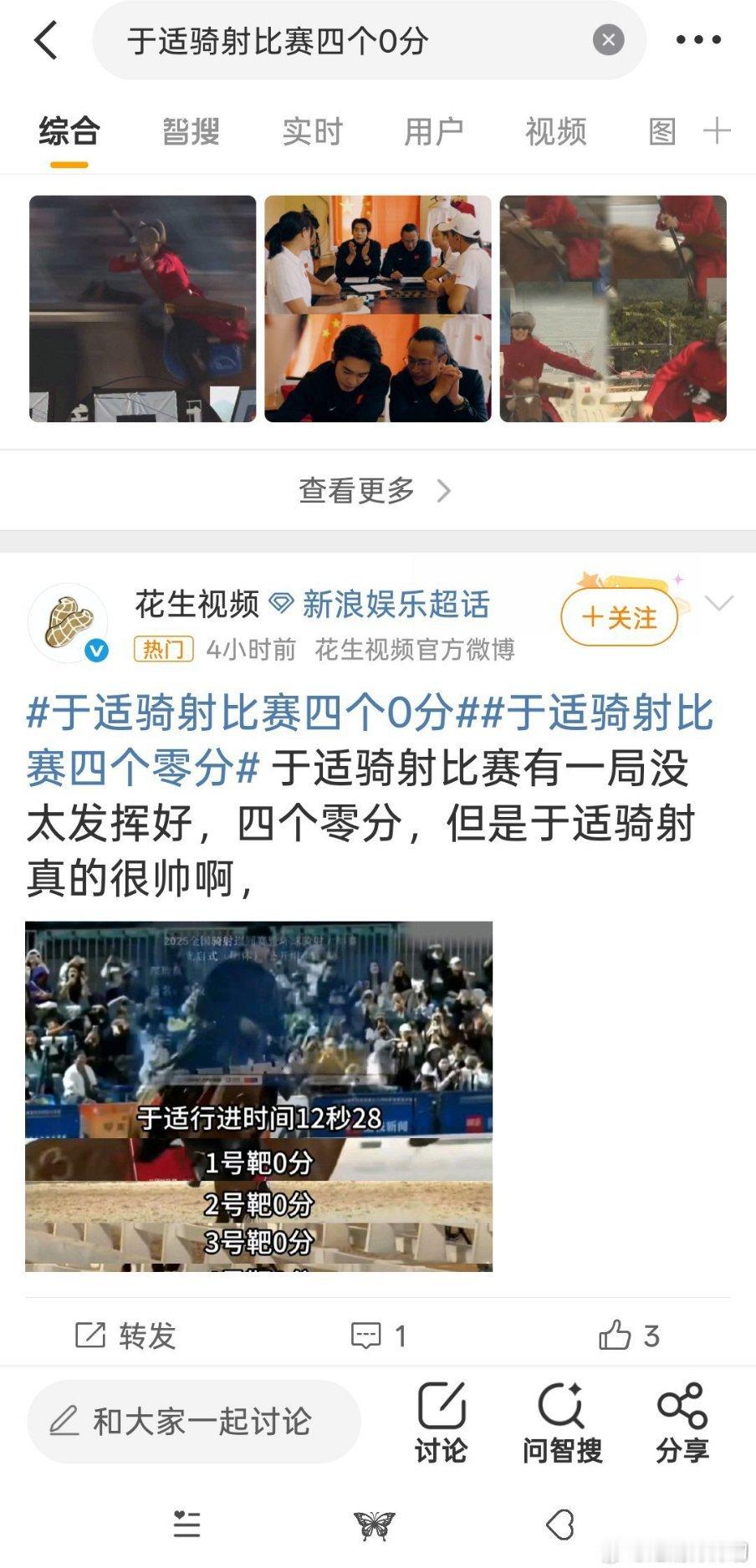The width and height of the screenshot is (756, 1568).
Task: Select the 实时 tab
Action: point(313,131)
